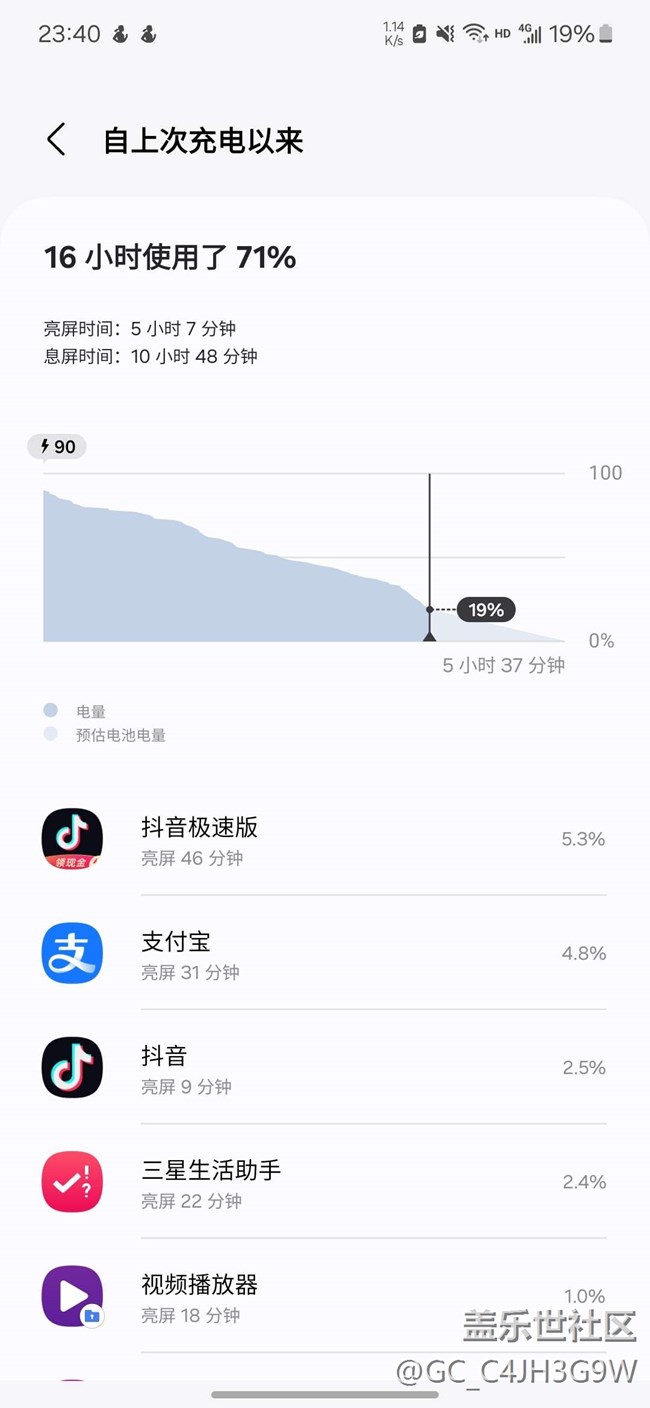Select 视频播放器 battery usage row
The width and height of the screenshot is (650, 1408).
coord(324,1295)
